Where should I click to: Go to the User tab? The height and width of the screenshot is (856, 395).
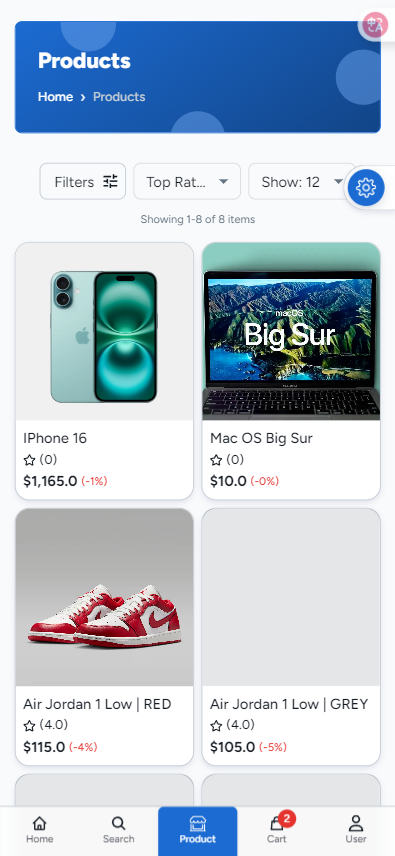coord(356,830)
